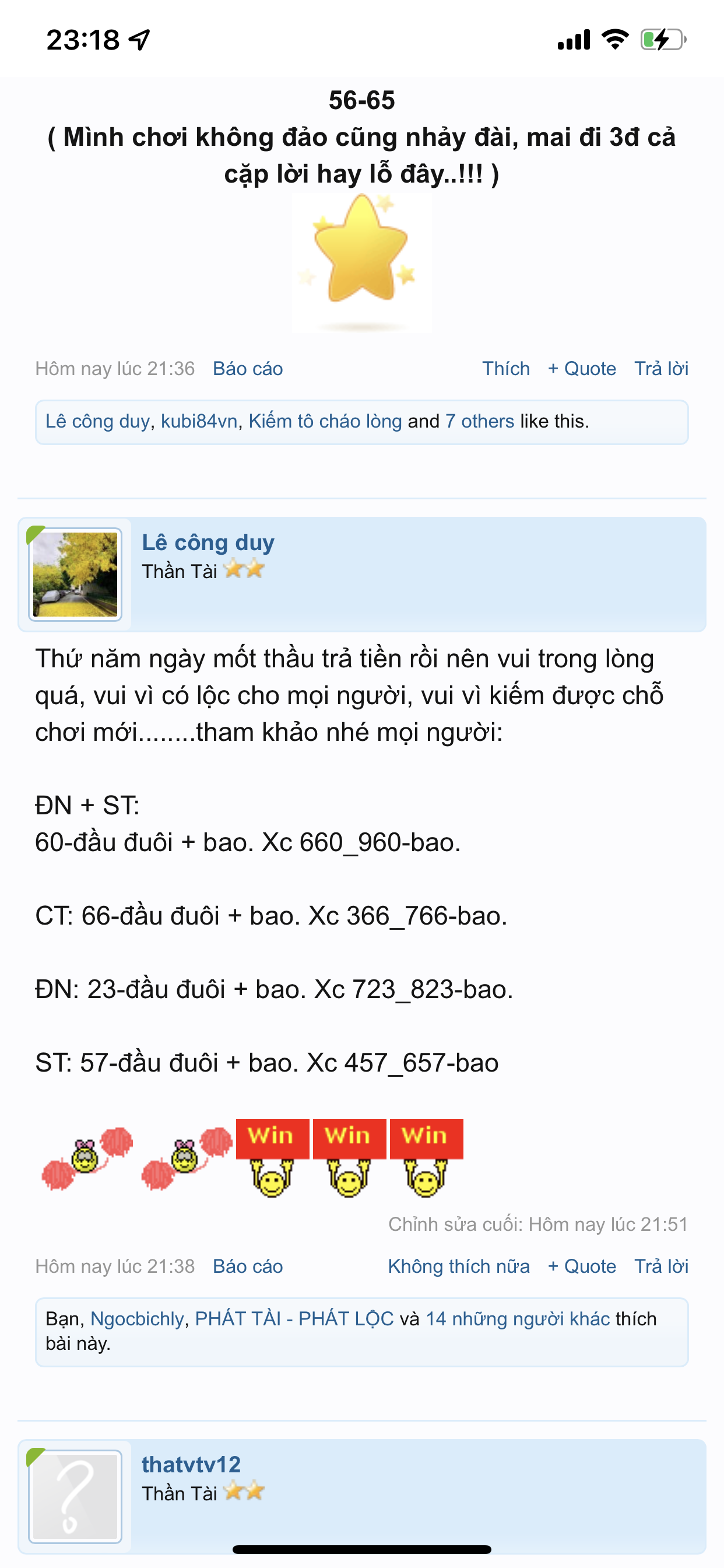Open the Lê công duy username on the post header
The image size is (724, 1568).
coord(208,542)
